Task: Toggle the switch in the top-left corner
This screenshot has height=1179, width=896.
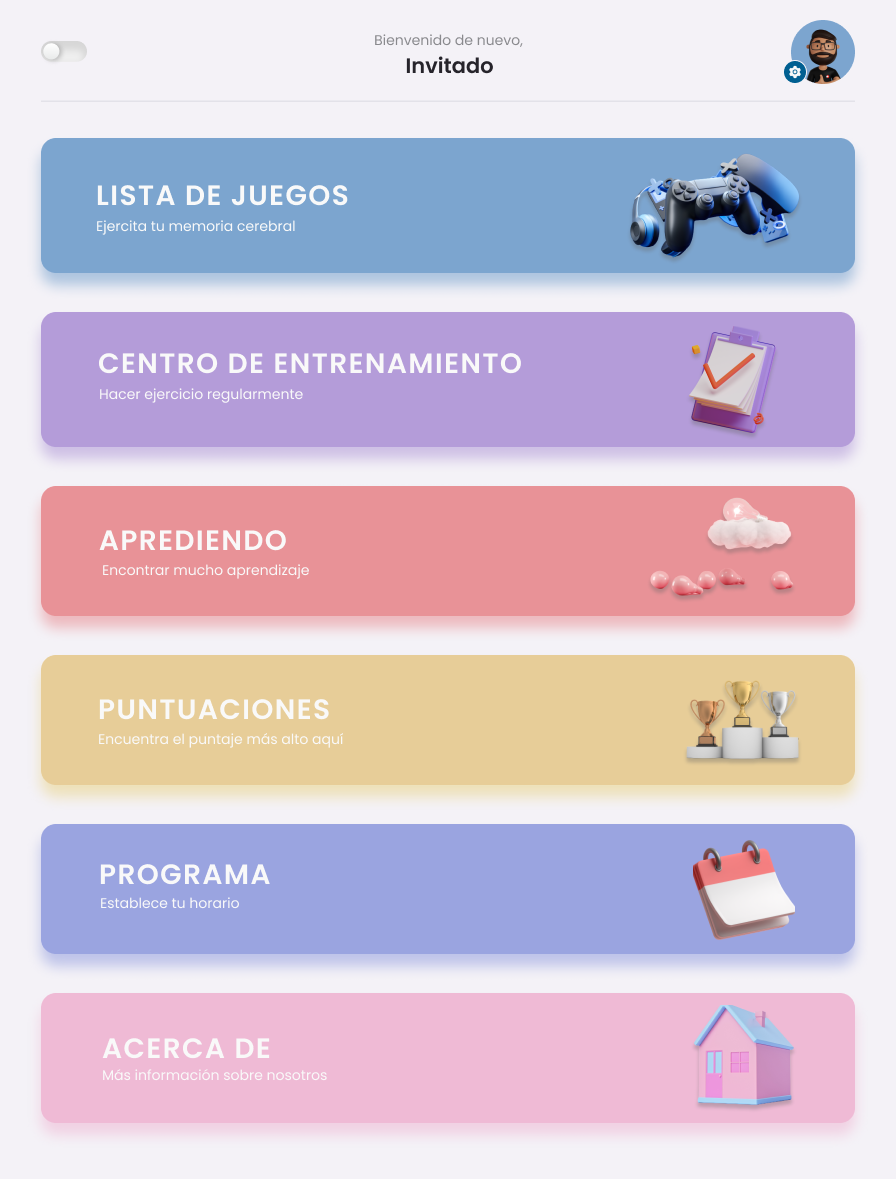Action: (64, 51)
